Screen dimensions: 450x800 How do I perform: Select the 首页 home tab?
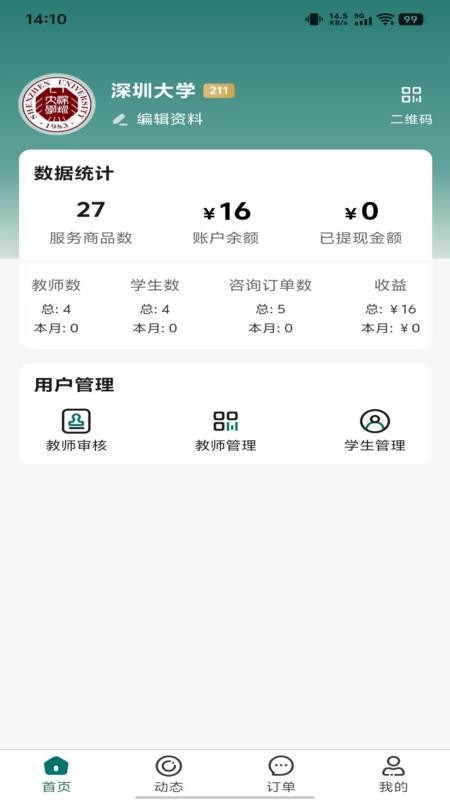point(56,774)
